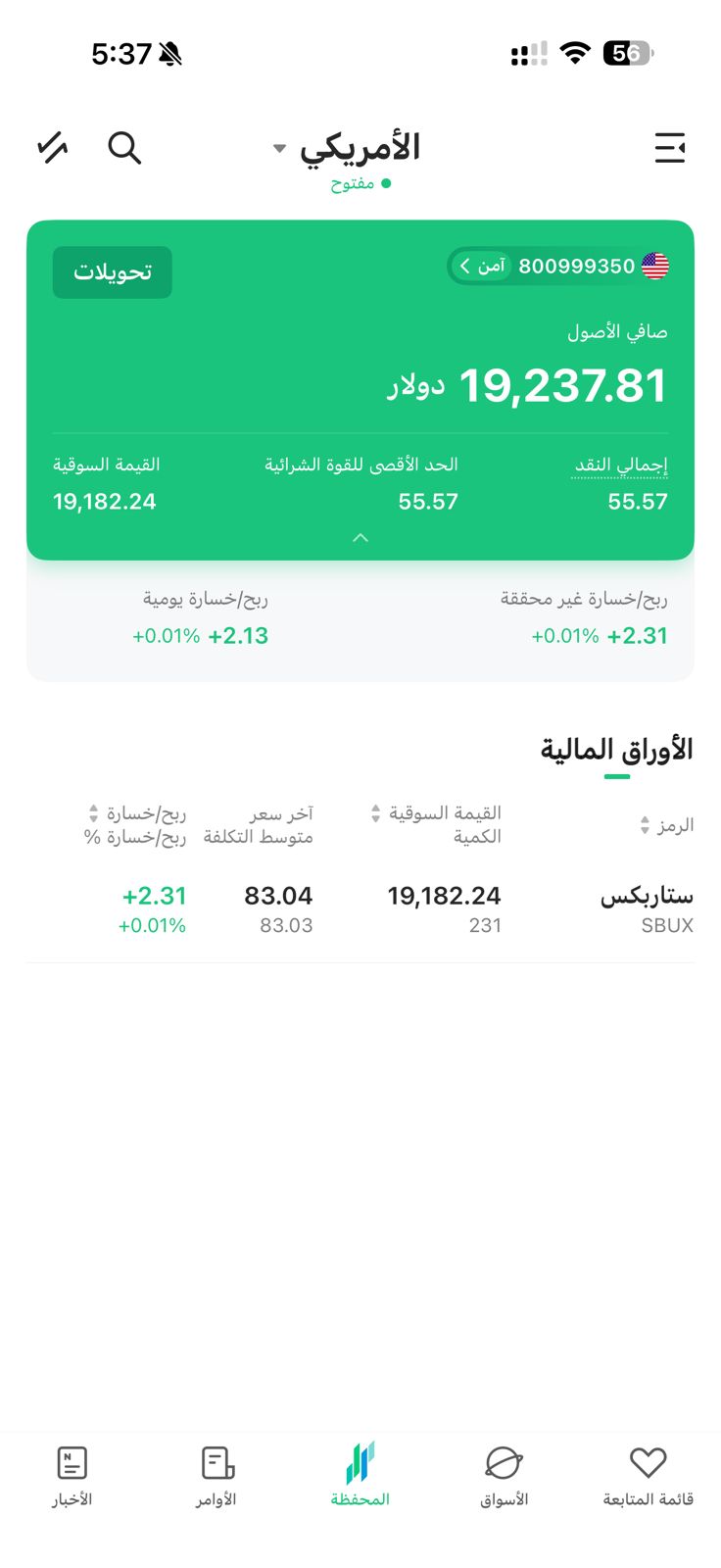The image size is (721, 1568).
Task: Go to the الأوامر orders tab
Action: click(216, 1476)
